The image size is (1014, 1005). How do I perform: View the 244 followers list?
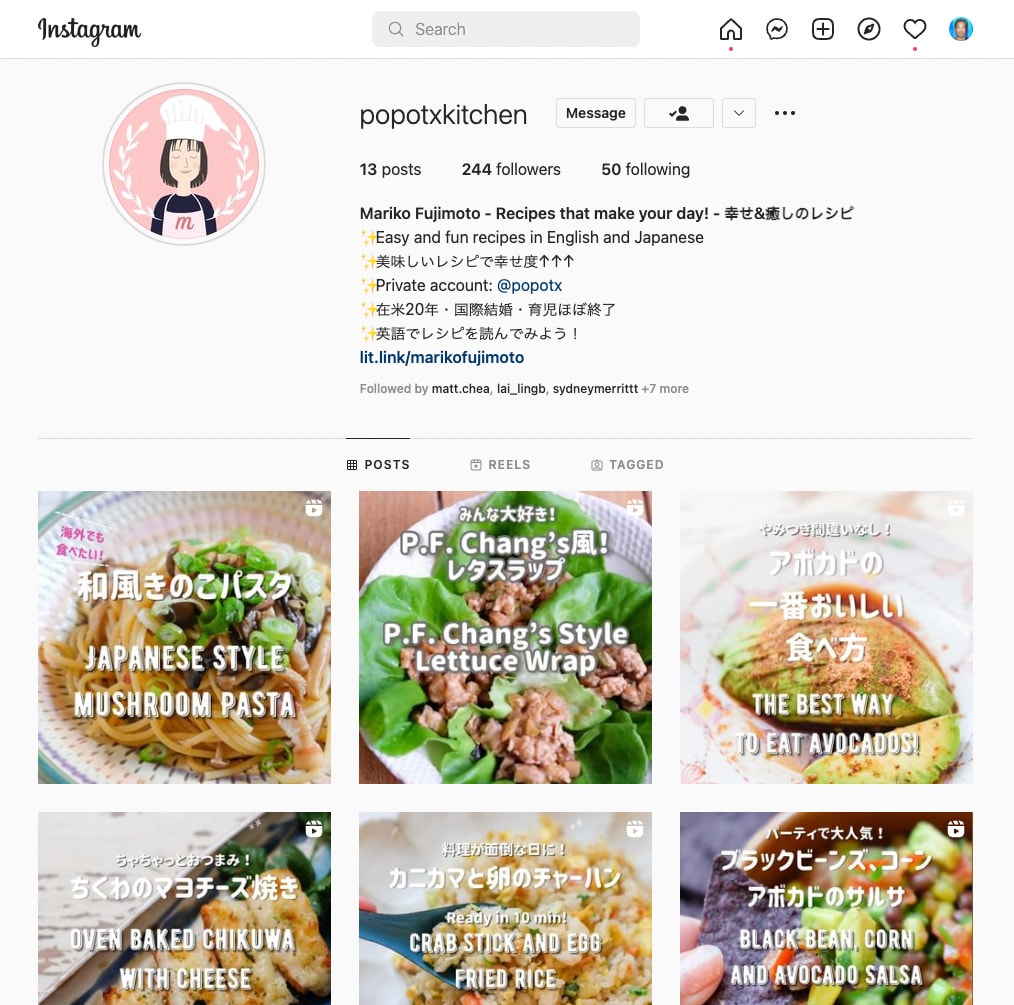(x=511, y=169)
